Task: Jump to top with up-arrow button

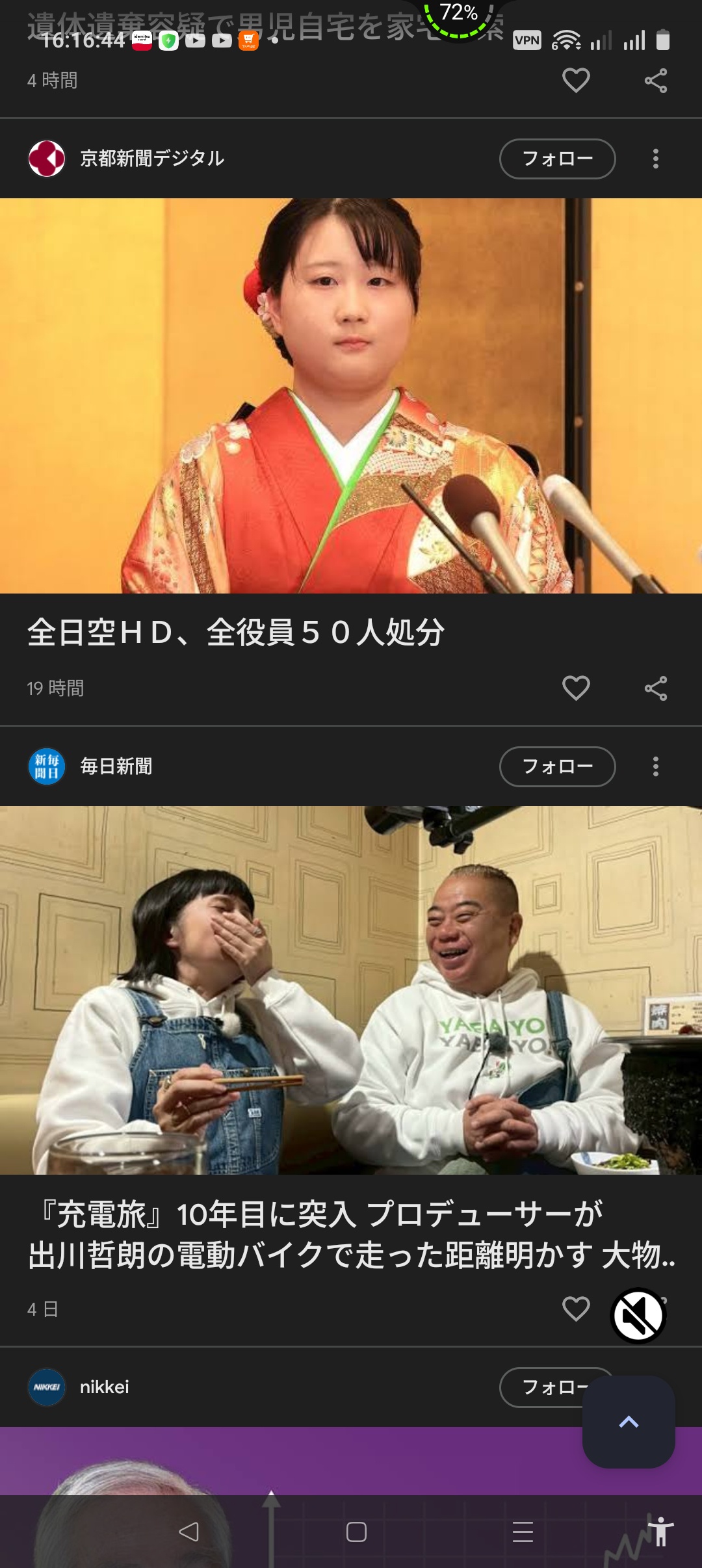Action: coord(629,1422)
